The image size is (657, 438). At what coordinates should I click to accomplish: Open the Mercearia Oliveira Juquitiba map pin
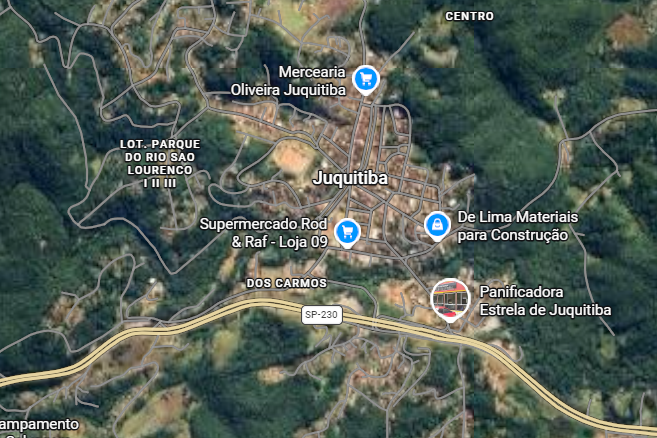(367, 78)
